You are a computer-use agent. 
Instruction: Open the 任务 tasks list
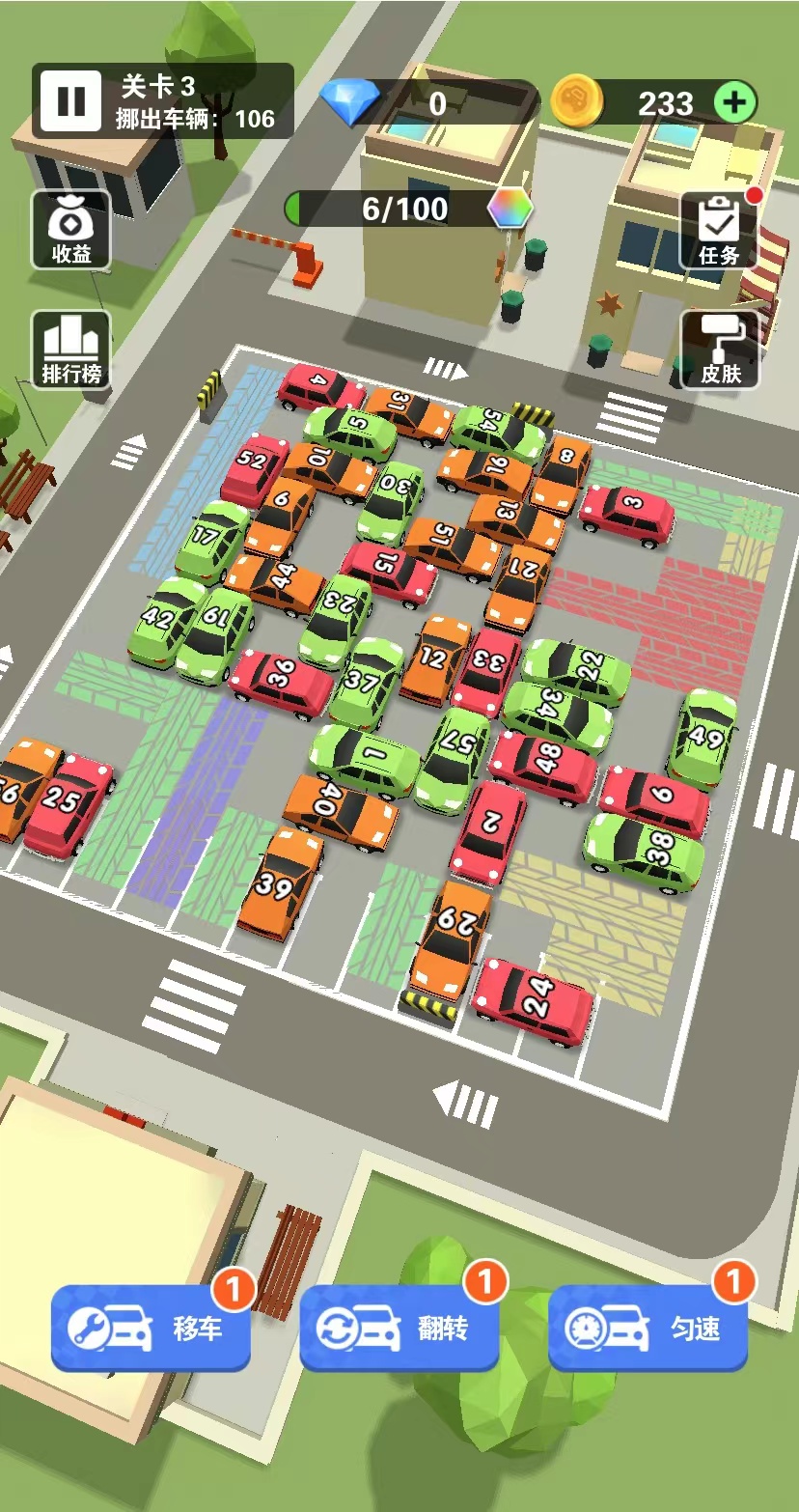tap(719, 230)
